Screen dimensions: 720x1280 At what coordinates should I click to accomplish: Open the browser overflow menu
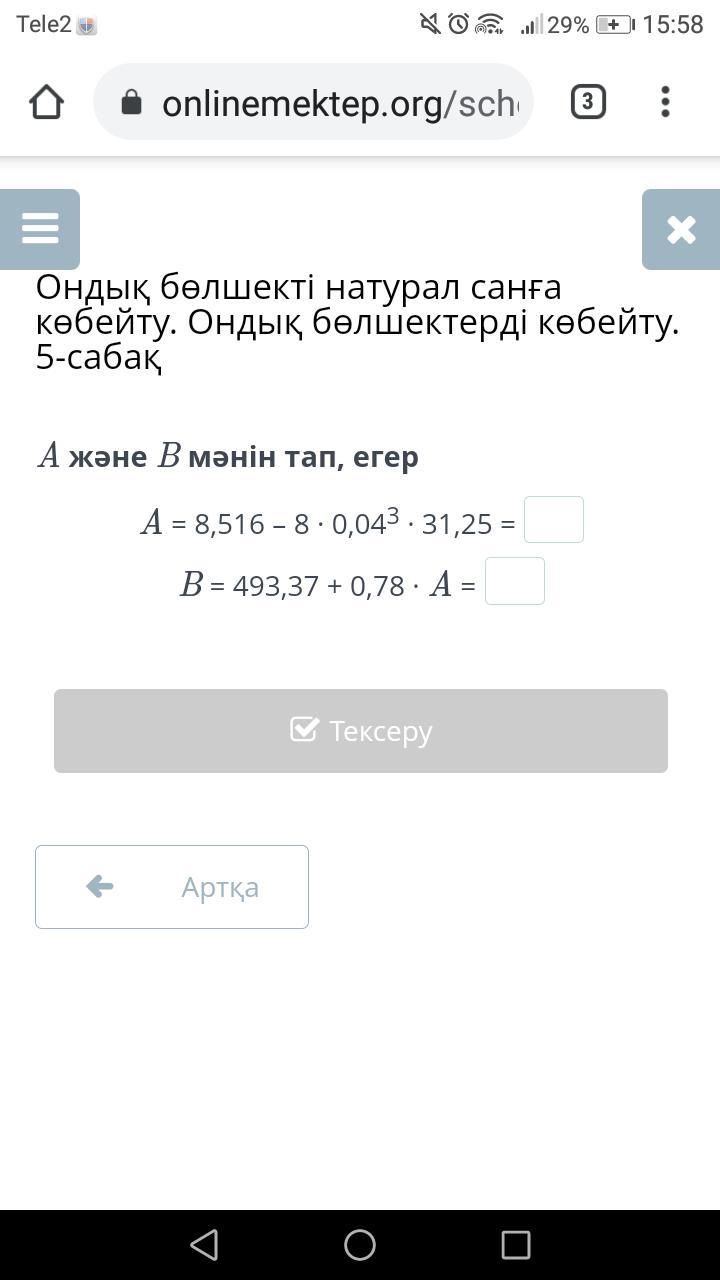tap(665, 102)
